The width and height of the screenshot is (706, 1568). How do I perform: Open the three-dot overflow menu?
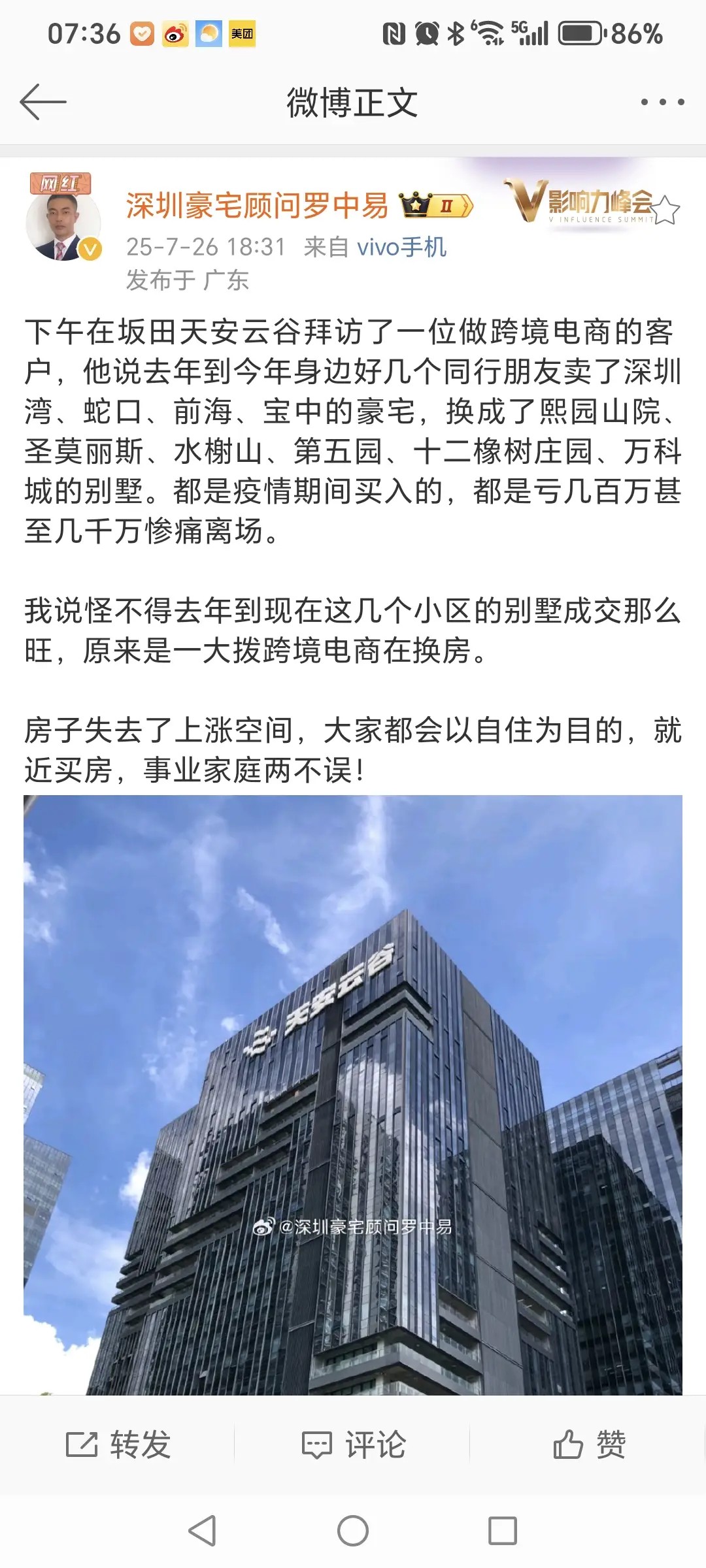(662, 102)
